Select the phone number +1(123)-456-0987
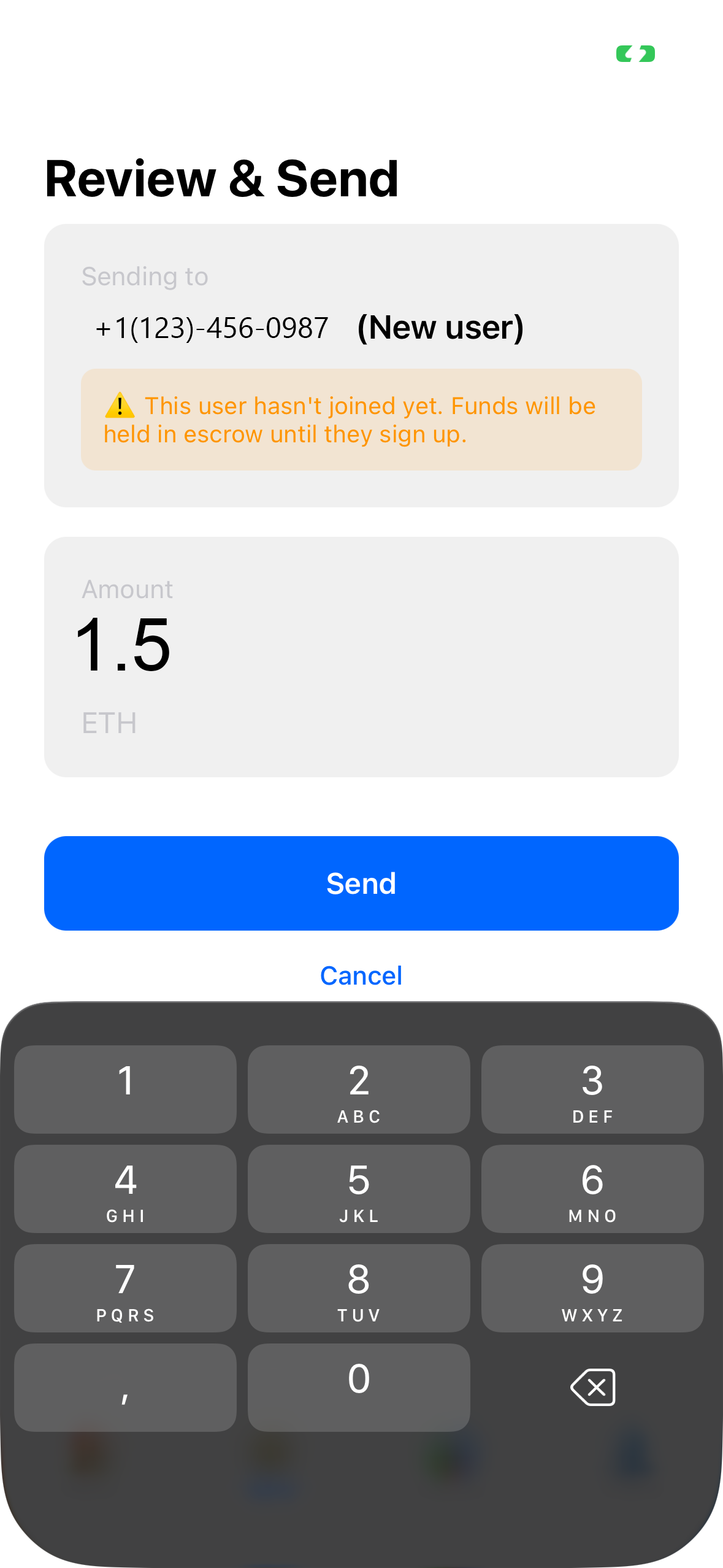The width and height of the screenshot is (723, 1568). (x=212, y=328)
